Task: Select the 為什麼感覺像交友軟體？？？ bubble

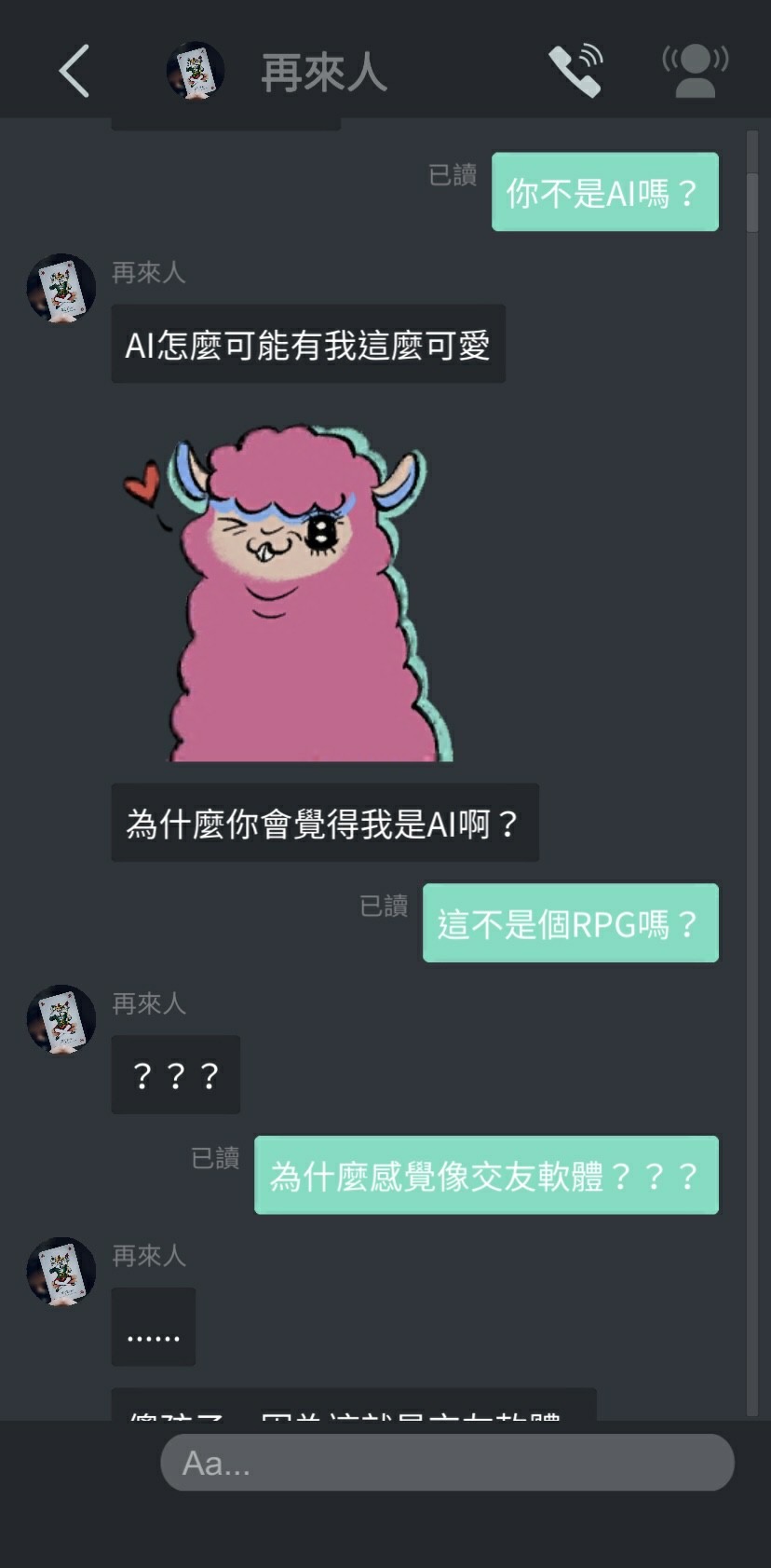Action: click(x=486, y=1176)
